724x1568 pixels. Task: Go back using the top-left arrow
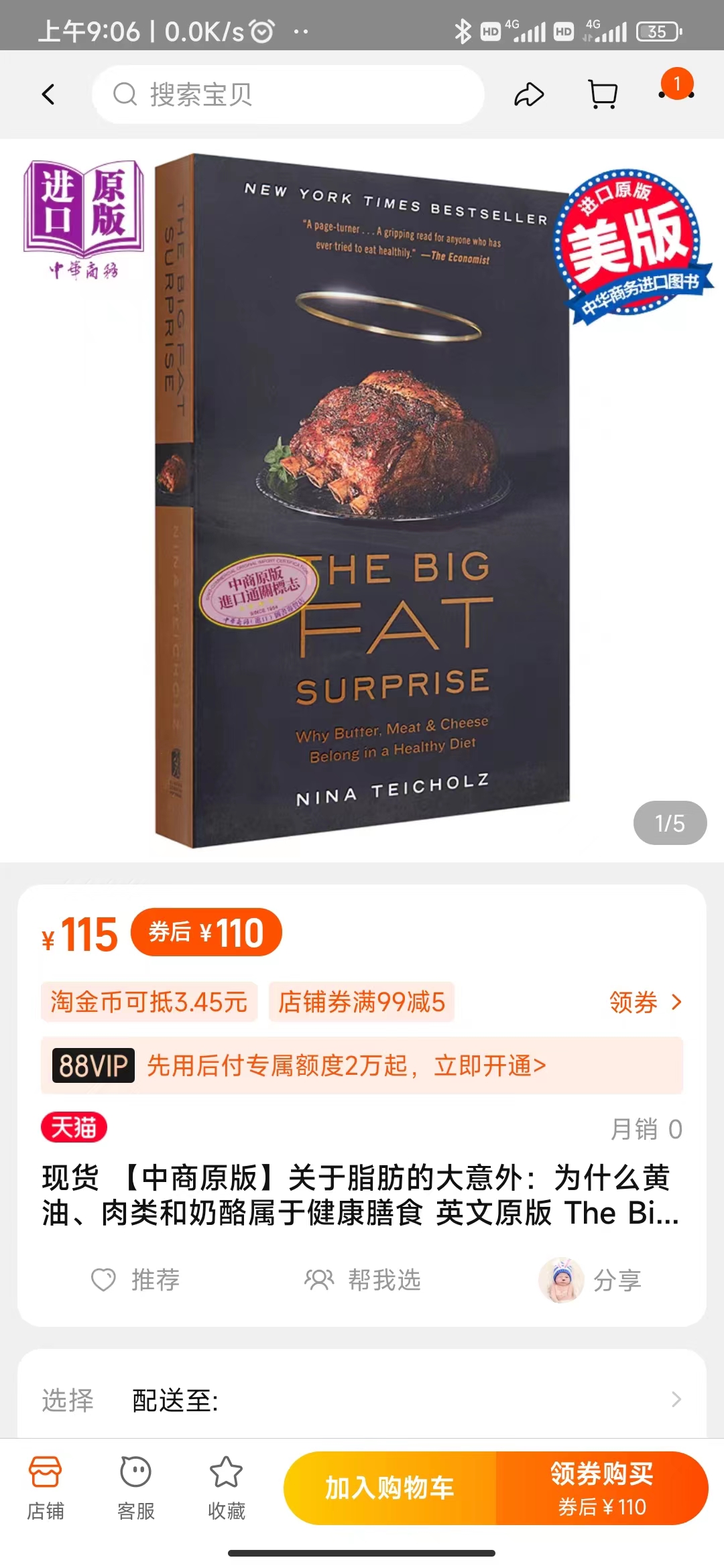[x=48, y=94]
